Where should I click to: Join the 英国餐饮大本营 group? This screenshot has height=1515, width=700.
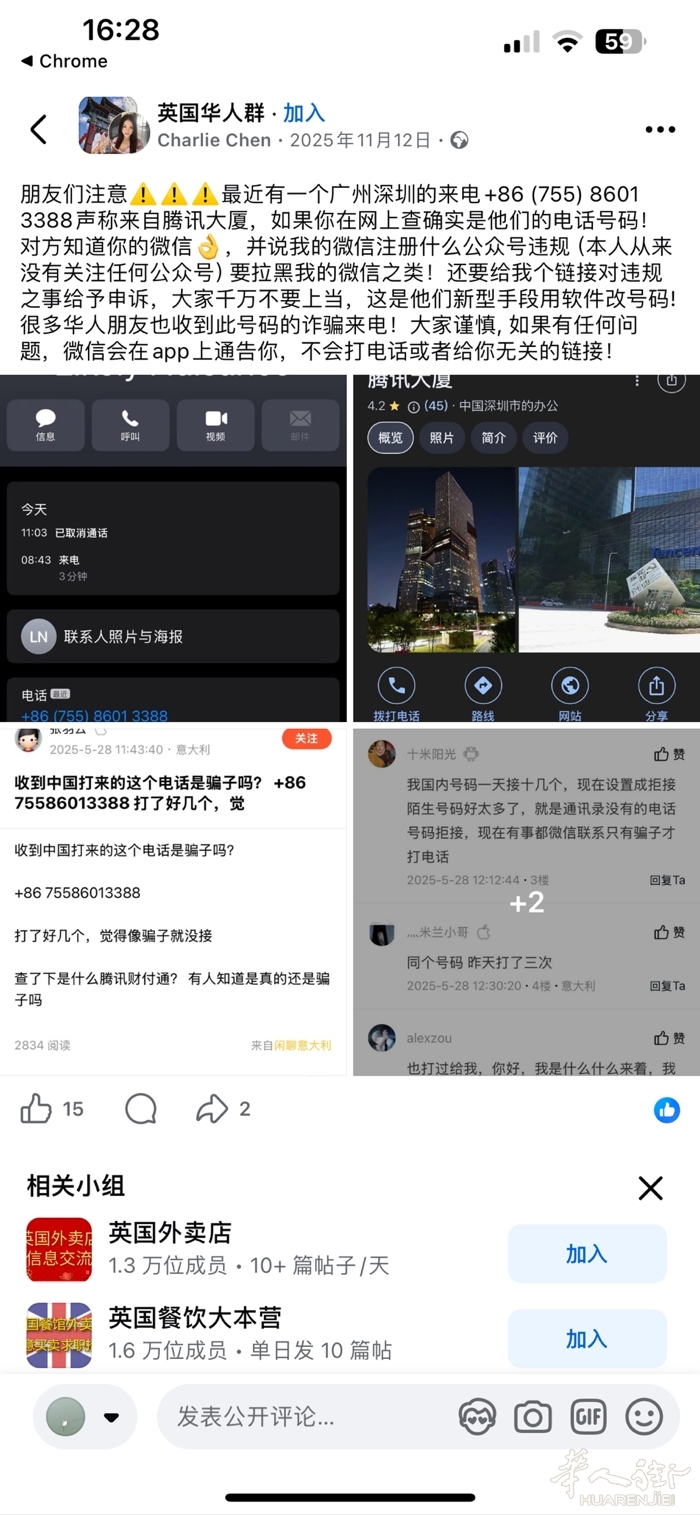click(x=586, y=1339)
